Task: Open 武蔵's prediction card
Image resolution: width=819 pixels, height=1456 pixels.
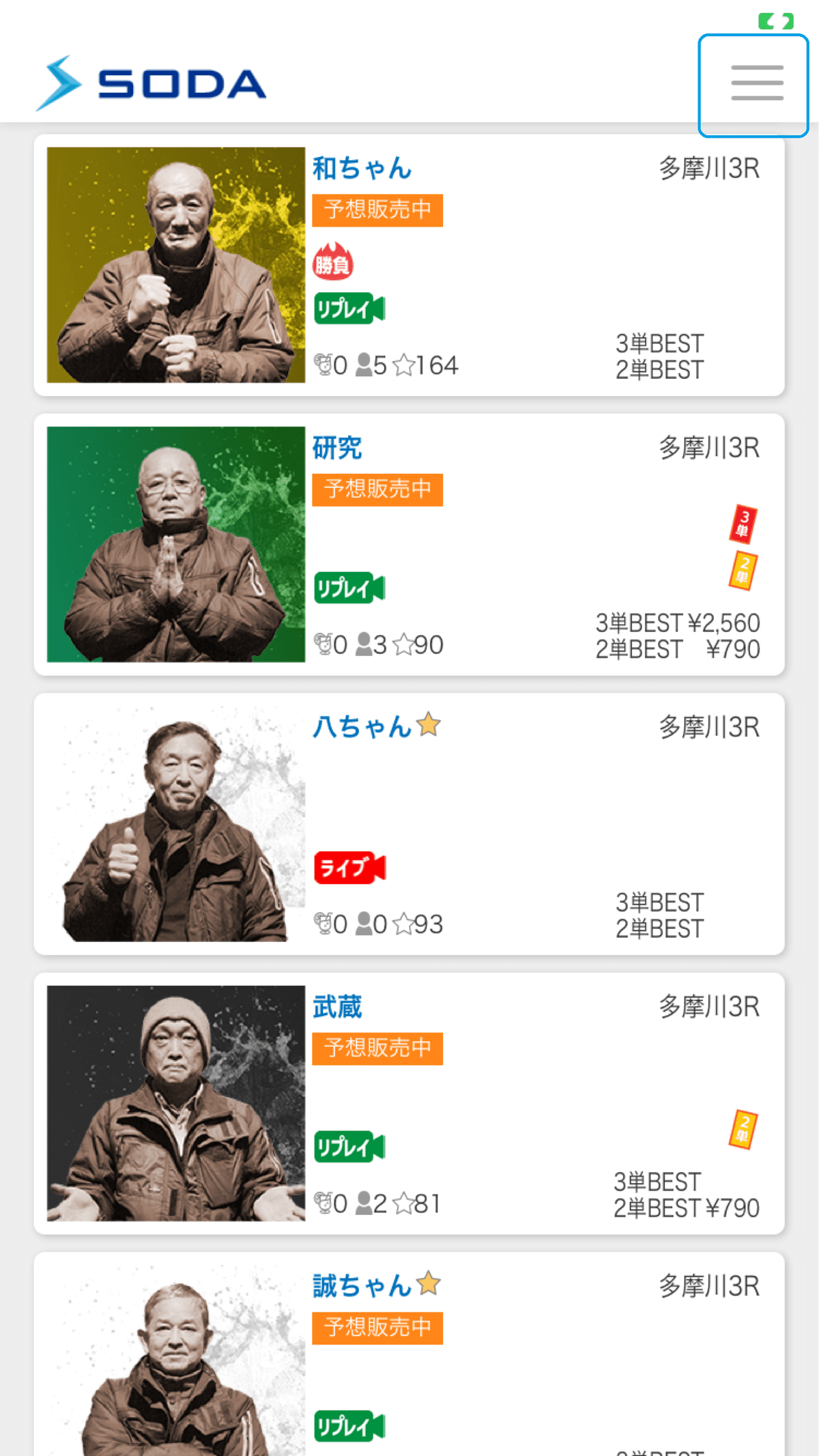Action: point(409,1103)
